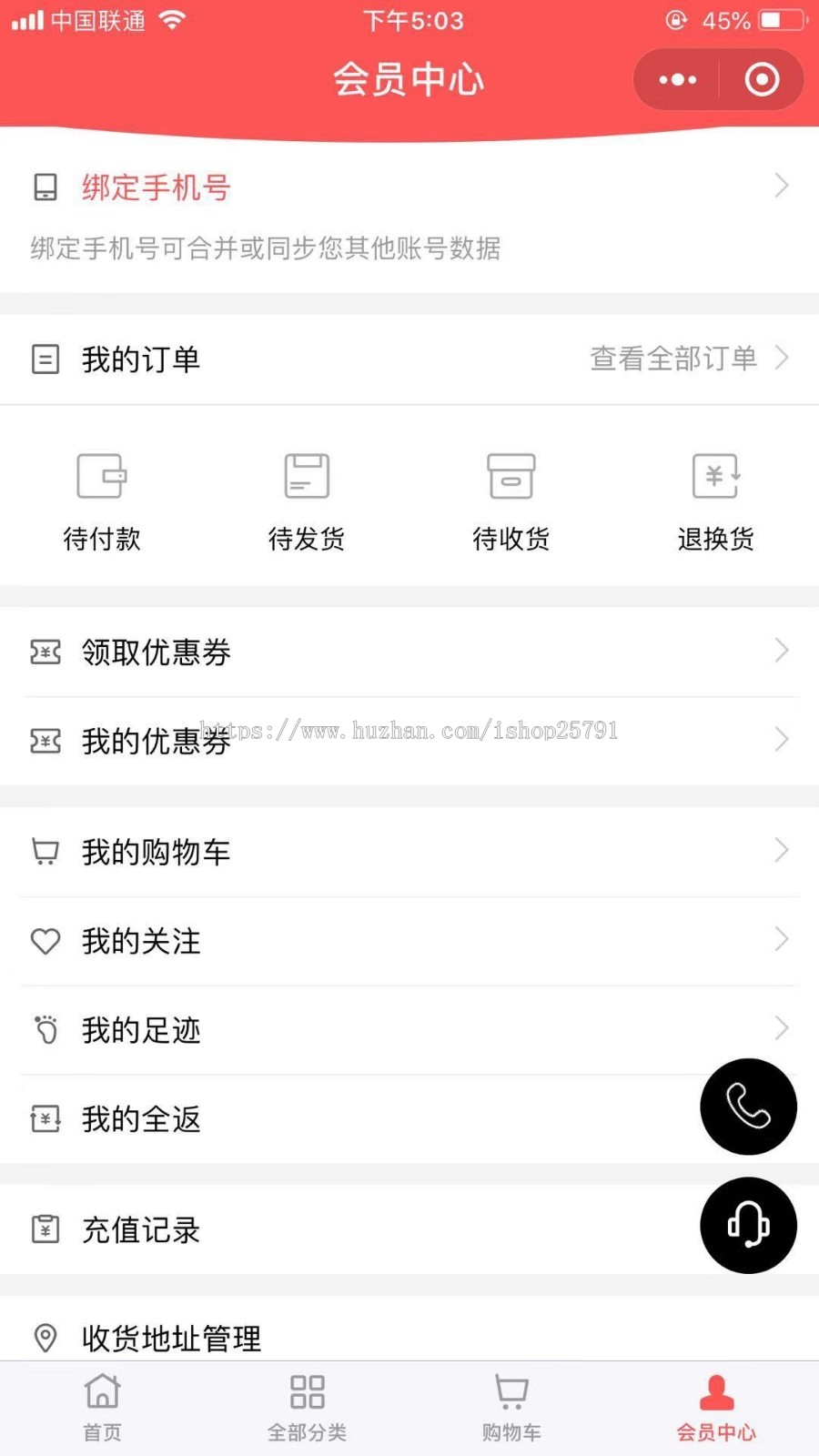Tap the 待付款 (pending payment) wallet icon
819x1456 pixels.
pyautogui.click(x=101, y=476)
